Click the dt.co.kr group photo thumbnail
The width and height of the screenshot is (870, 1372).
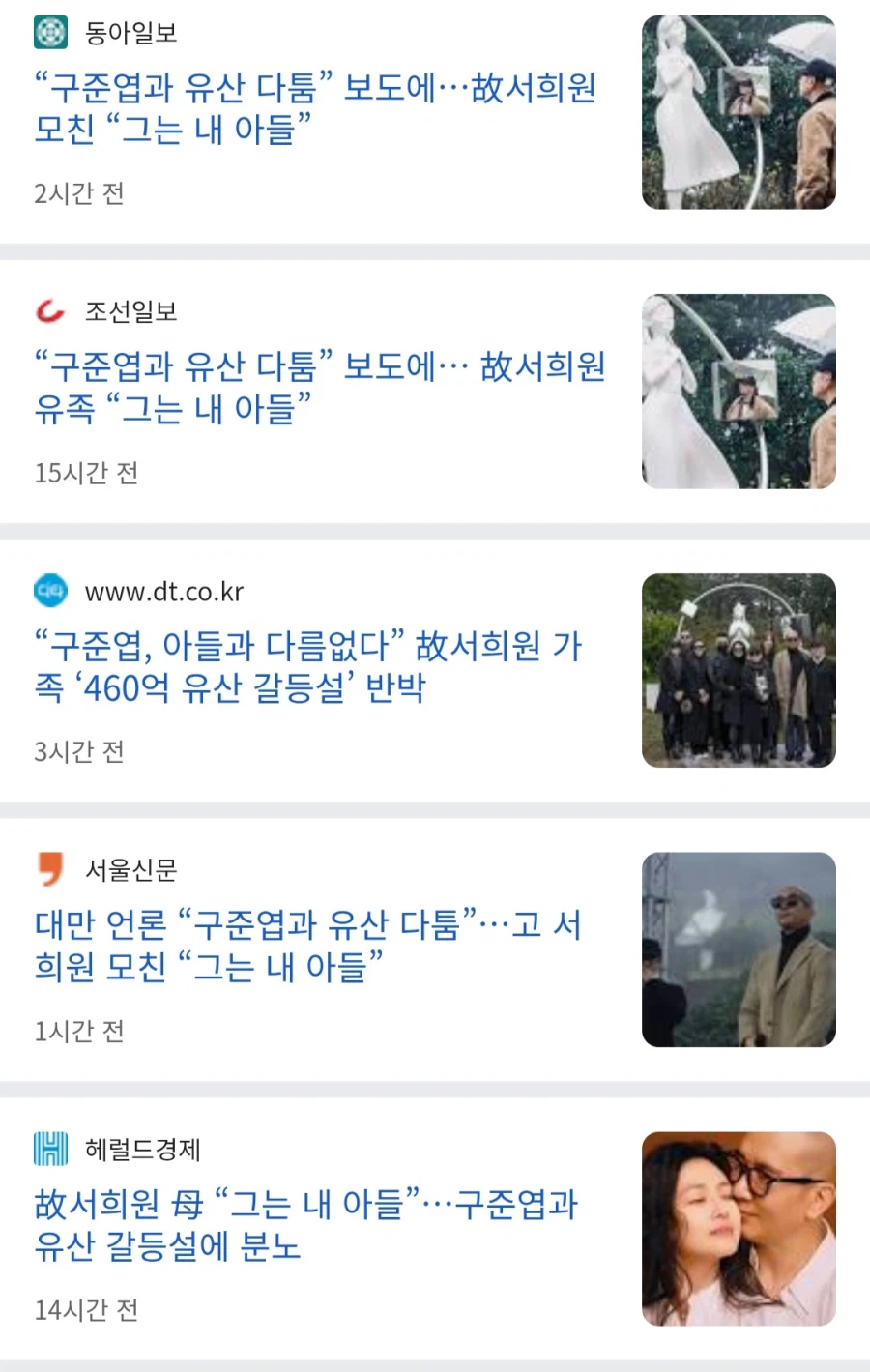tap(739, 672)
